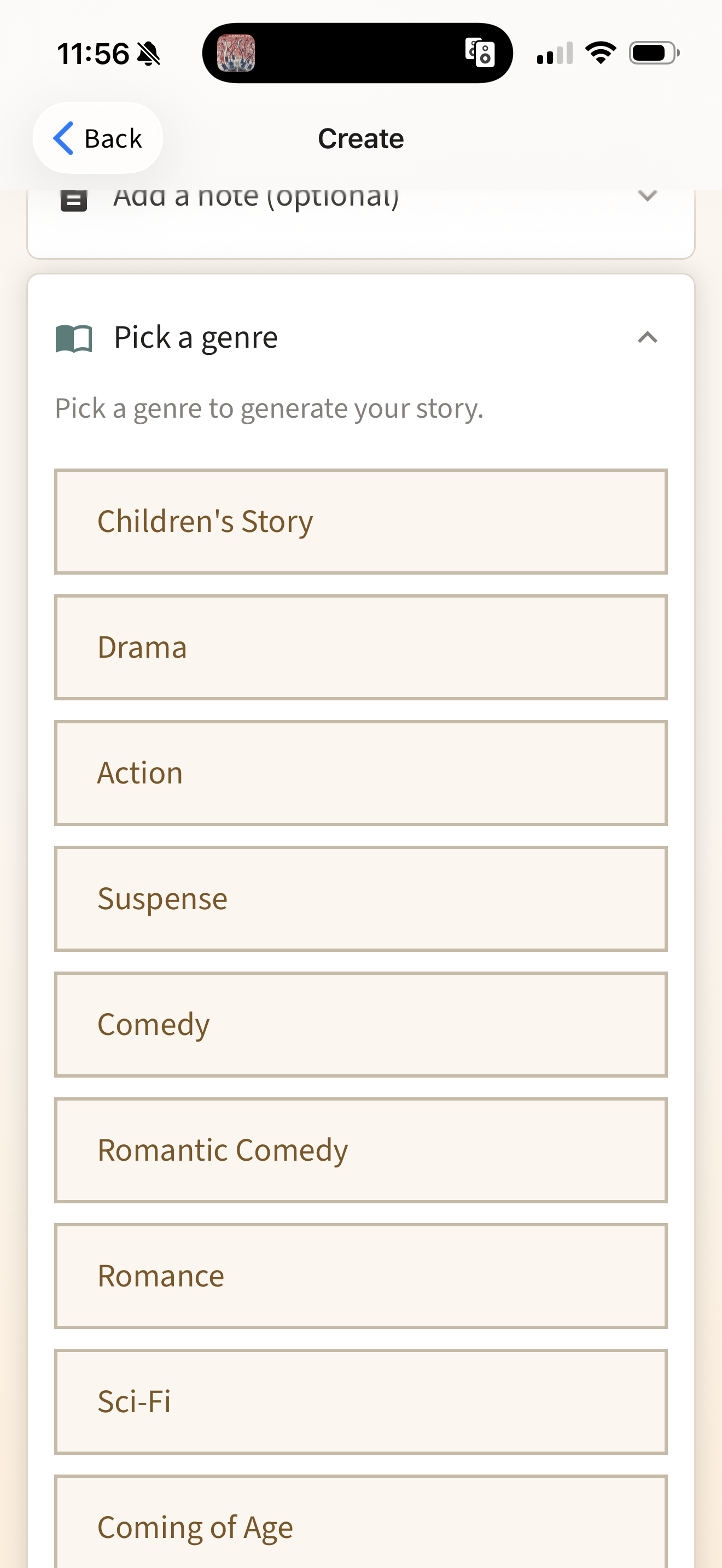Tap the Romantic Comedy option

(x=360, y=1150)
